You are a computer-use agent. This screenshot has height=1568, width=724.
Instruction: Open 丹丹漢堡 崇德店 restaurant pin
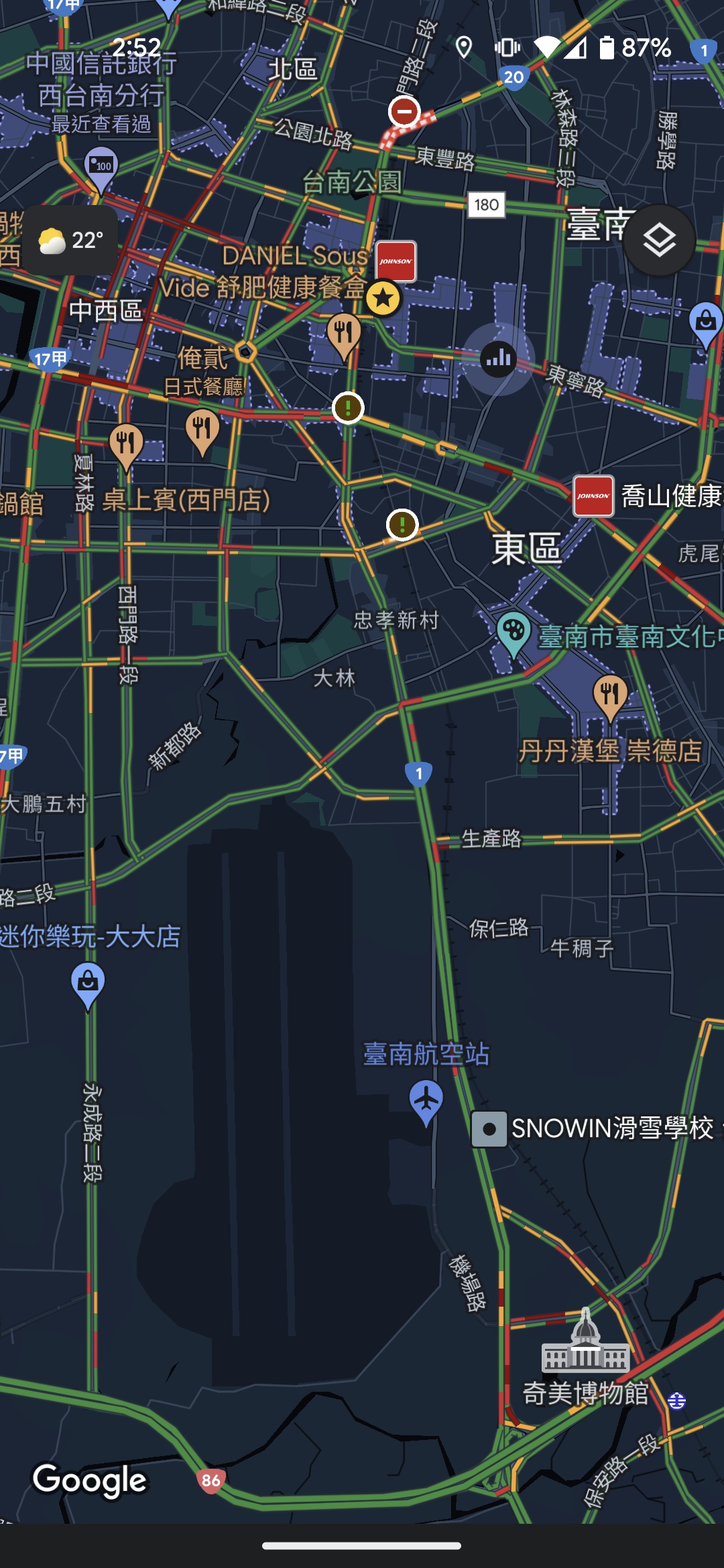(x=610, y=696)
